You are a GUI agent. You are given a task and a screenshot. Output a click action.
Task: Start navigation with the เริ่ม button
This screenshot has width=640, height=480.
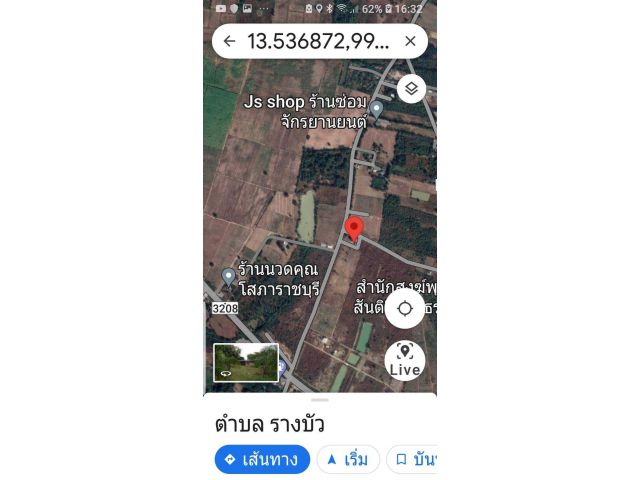348,459
